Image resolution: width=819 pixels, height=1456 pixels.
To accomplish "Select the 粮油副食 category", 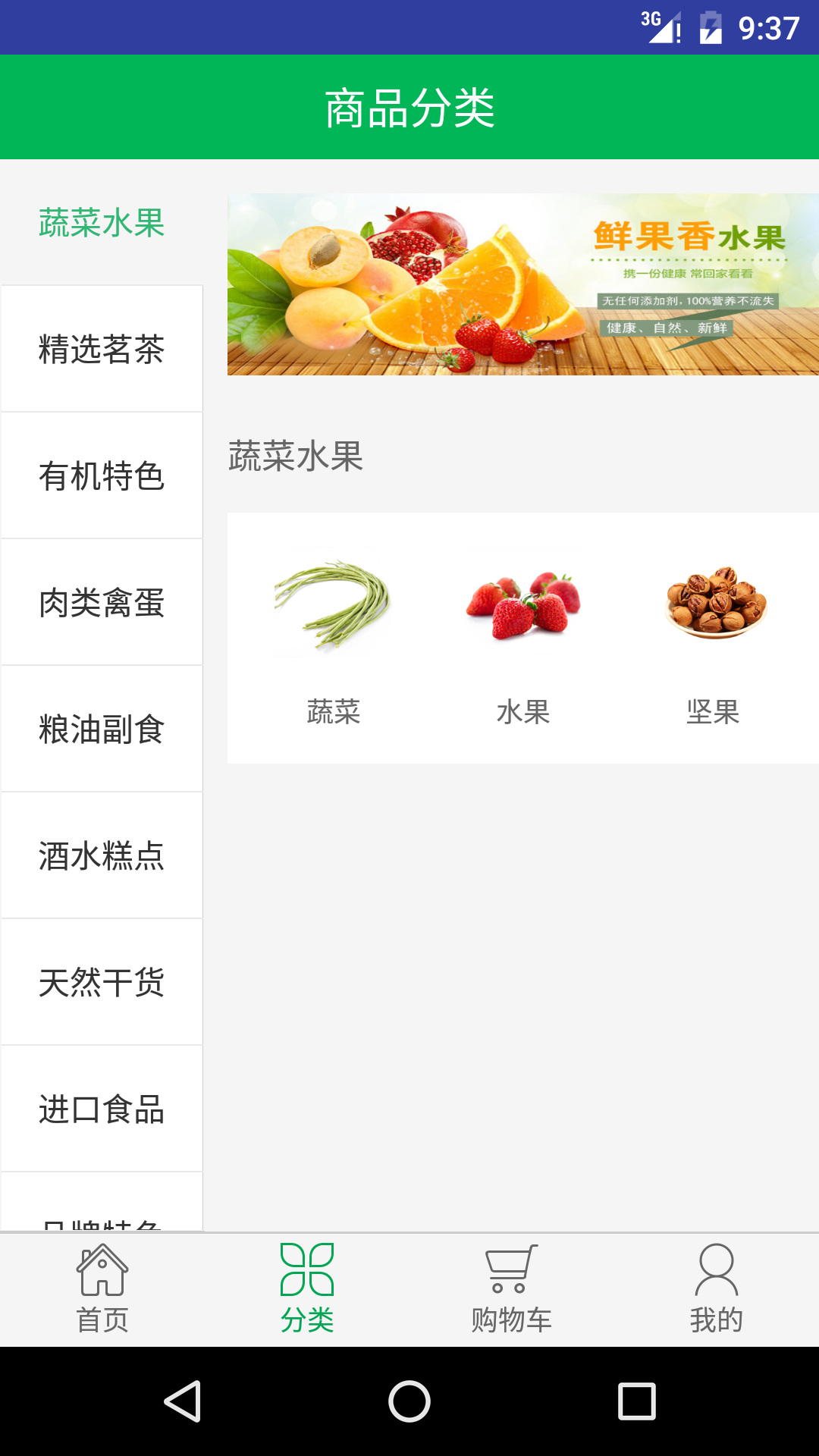I will pyautogui.click(x=102, y=730).
